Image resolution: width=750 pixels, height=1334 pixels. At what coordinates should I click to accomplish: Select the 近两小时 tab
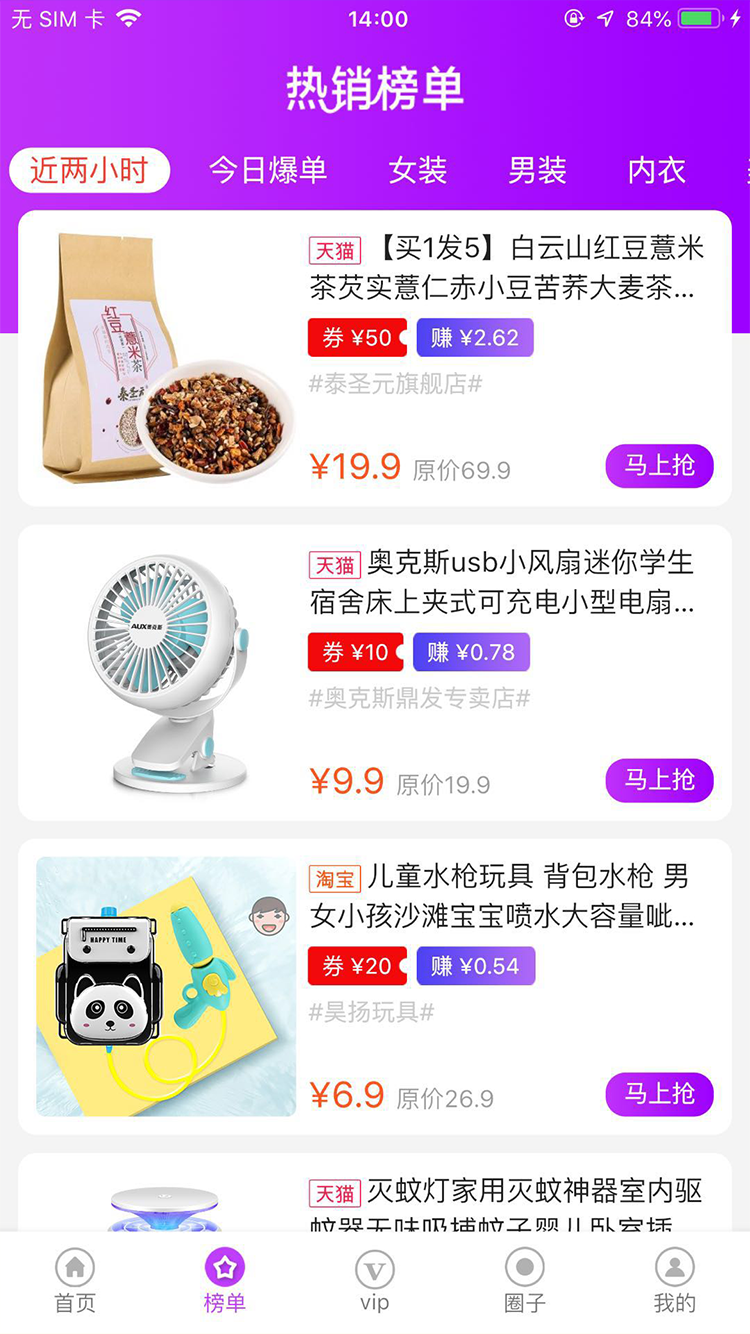coord(89,170)
